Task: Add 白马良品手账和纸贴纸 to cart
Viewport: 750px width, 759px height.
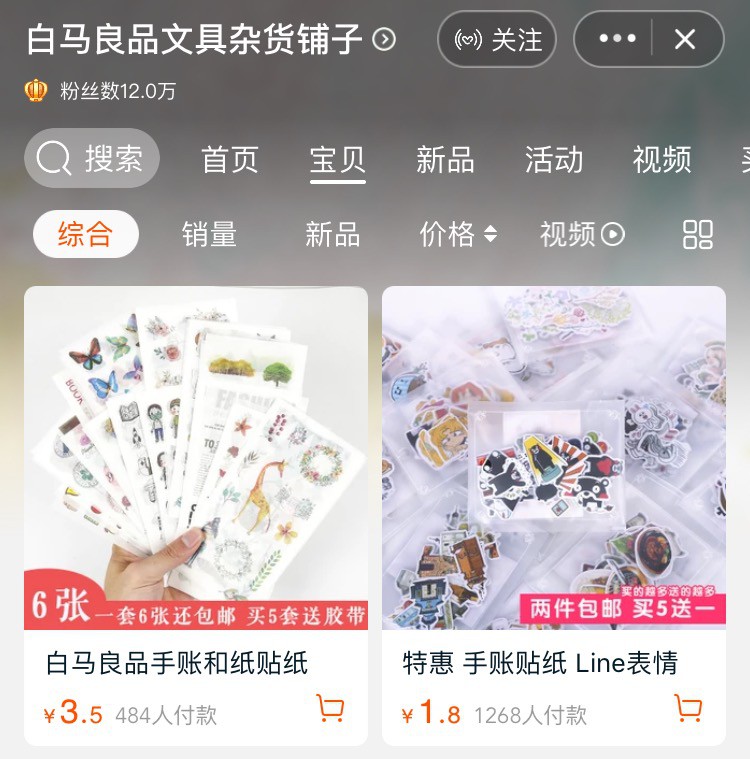Action: pos(330,709)
